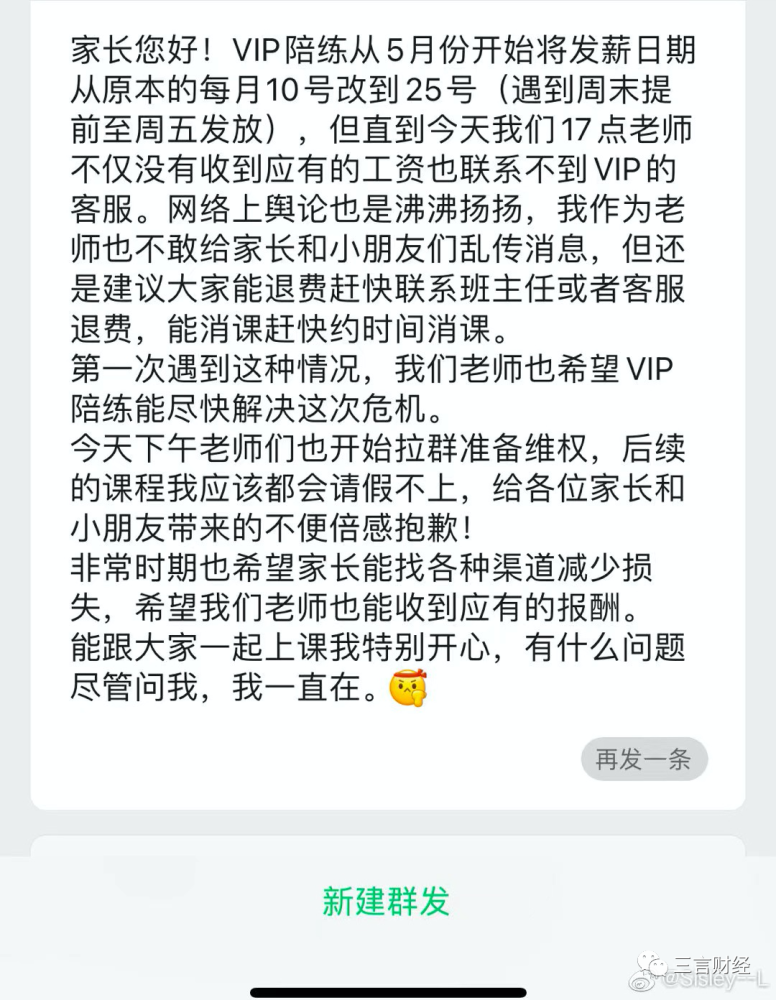Image resolution: width=776 pixels, height=1000 pixels.
Task: Tap the 再发一条 button
Action: pos(643,759)
